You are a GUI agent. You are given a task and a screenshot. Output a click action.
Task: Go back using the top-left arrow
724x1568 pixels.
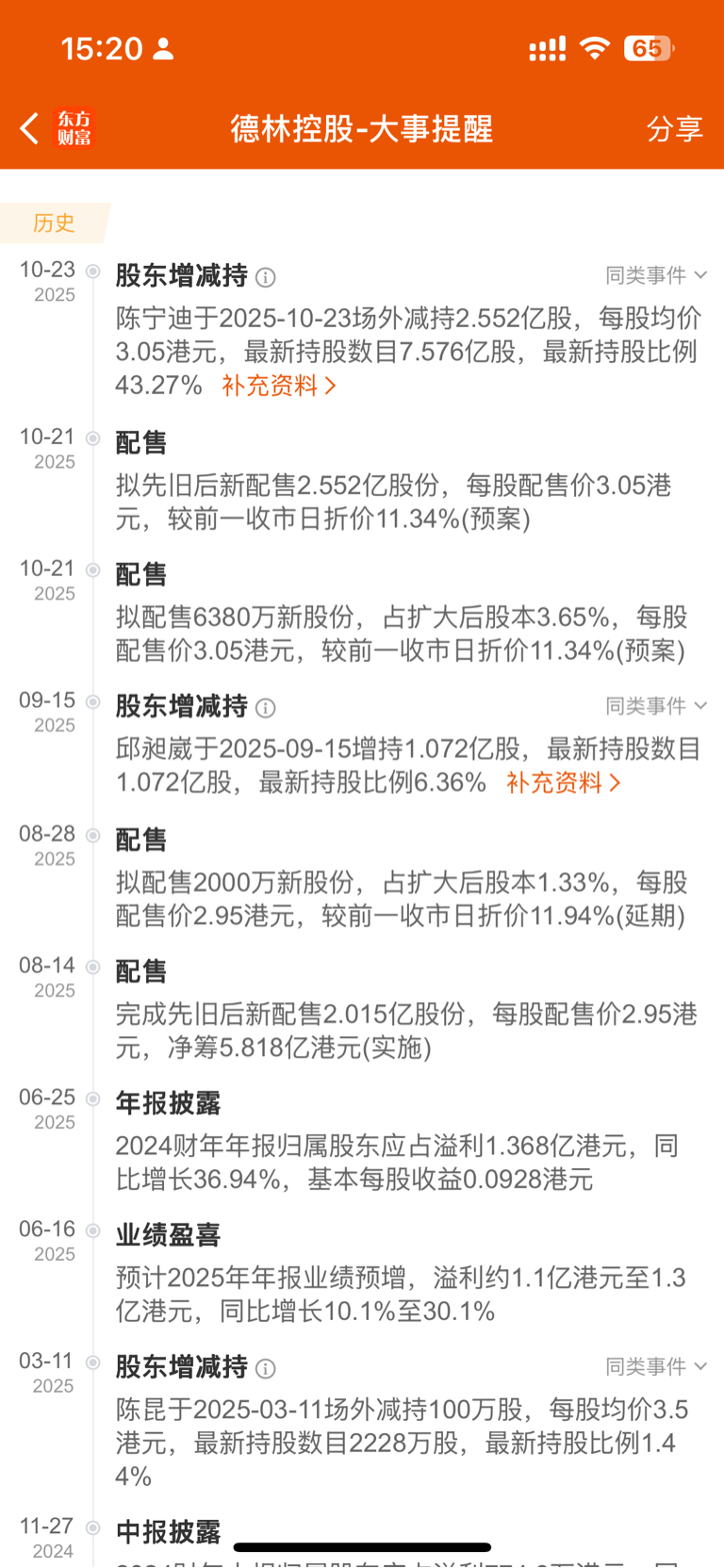pyautogui.click(x=29, y=128)
